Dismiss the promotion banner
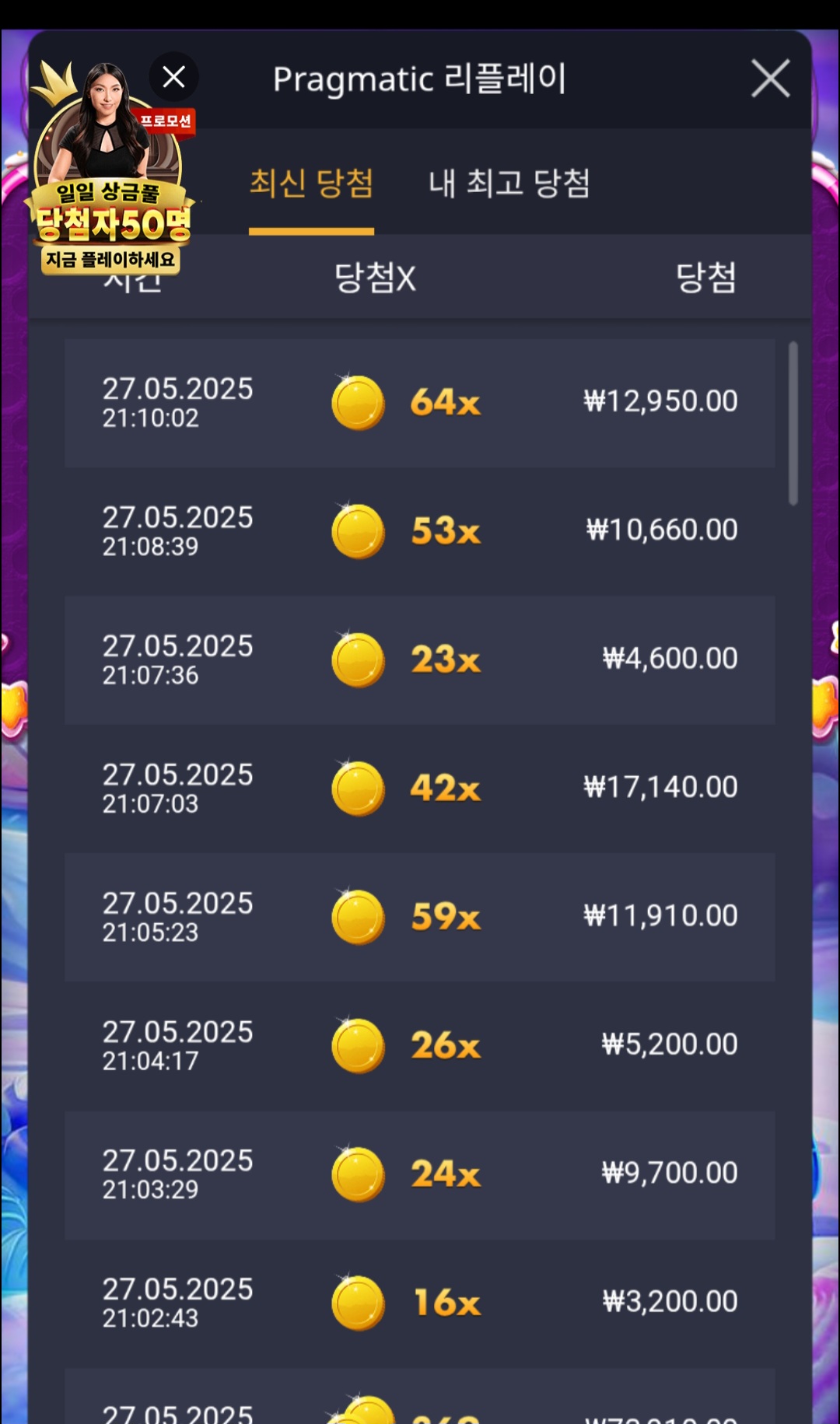840x1424 pixels. pos(173,77)
